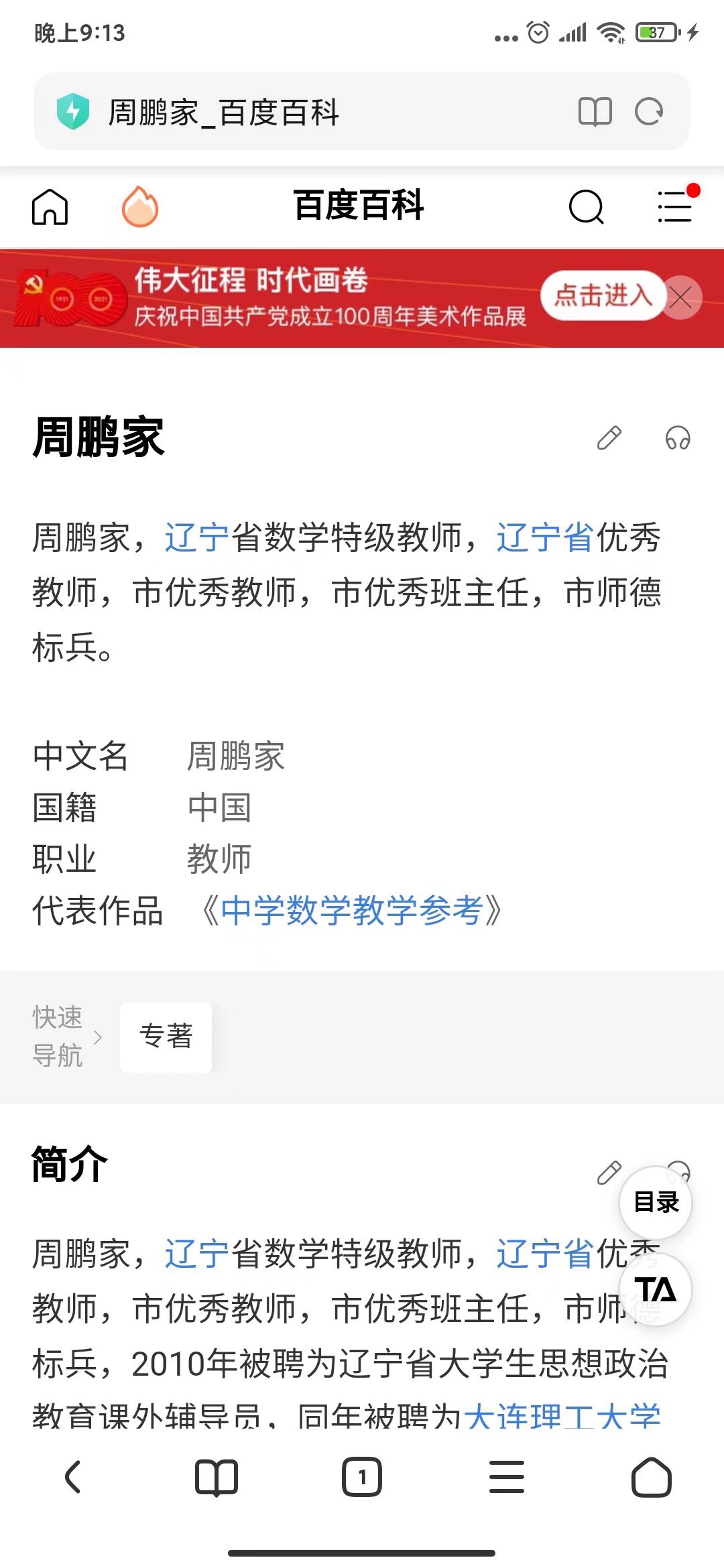The image size is (724, 1568).
Task: Tap 点击进入 on the red banner
Action: 603,296
